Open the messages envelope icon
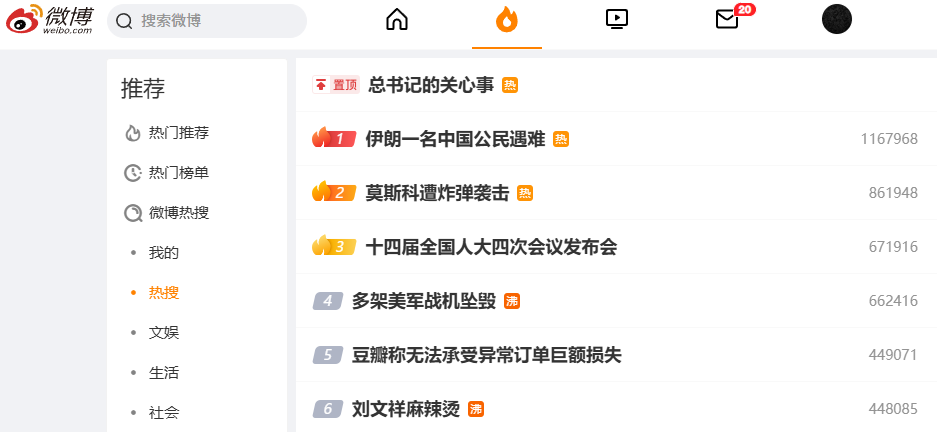The width and height of the screenshot is (937, 432). 728,19
